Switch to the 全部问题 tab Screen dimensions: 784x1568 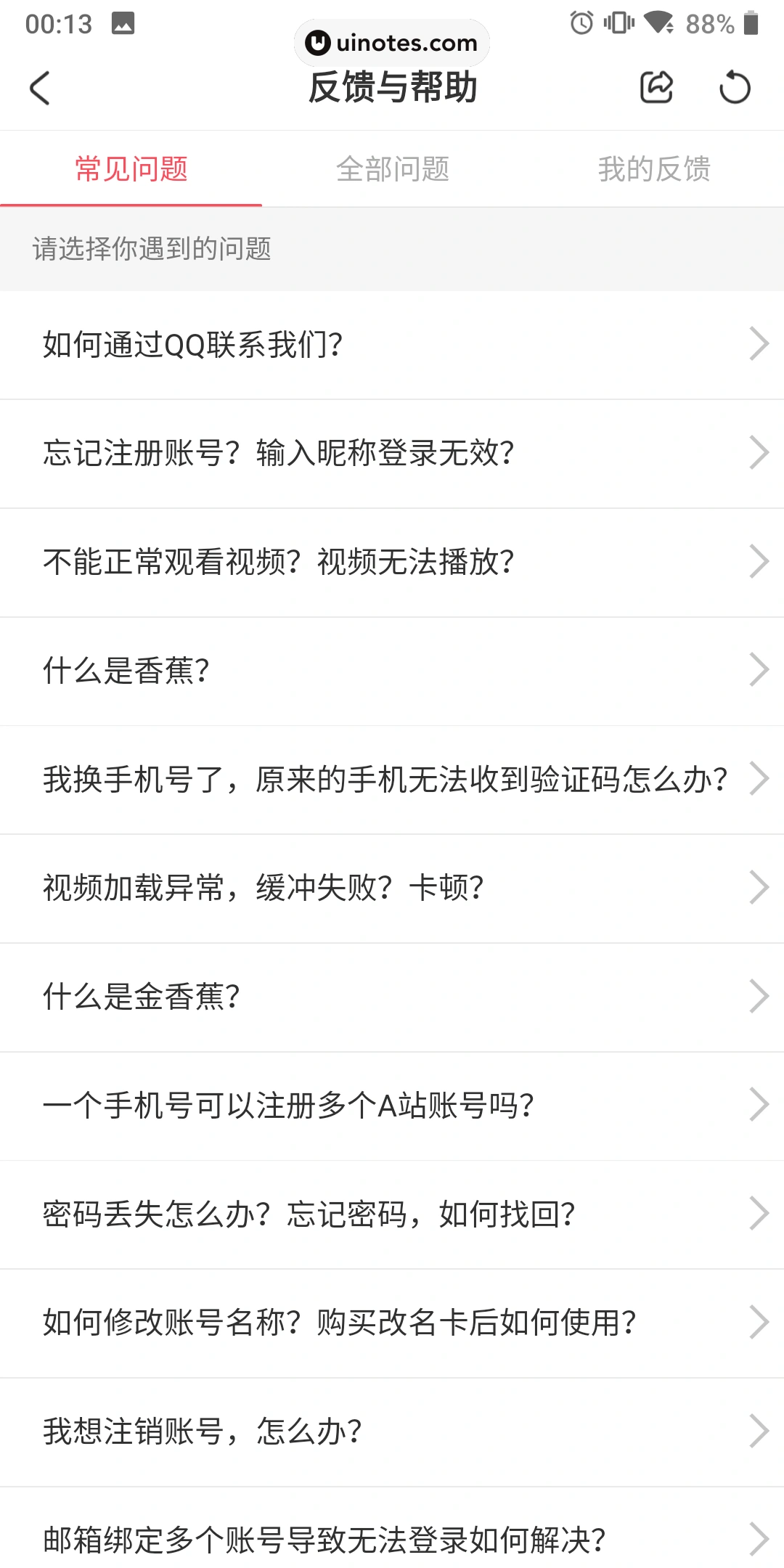pyautogui.click(x=392, y=169)
